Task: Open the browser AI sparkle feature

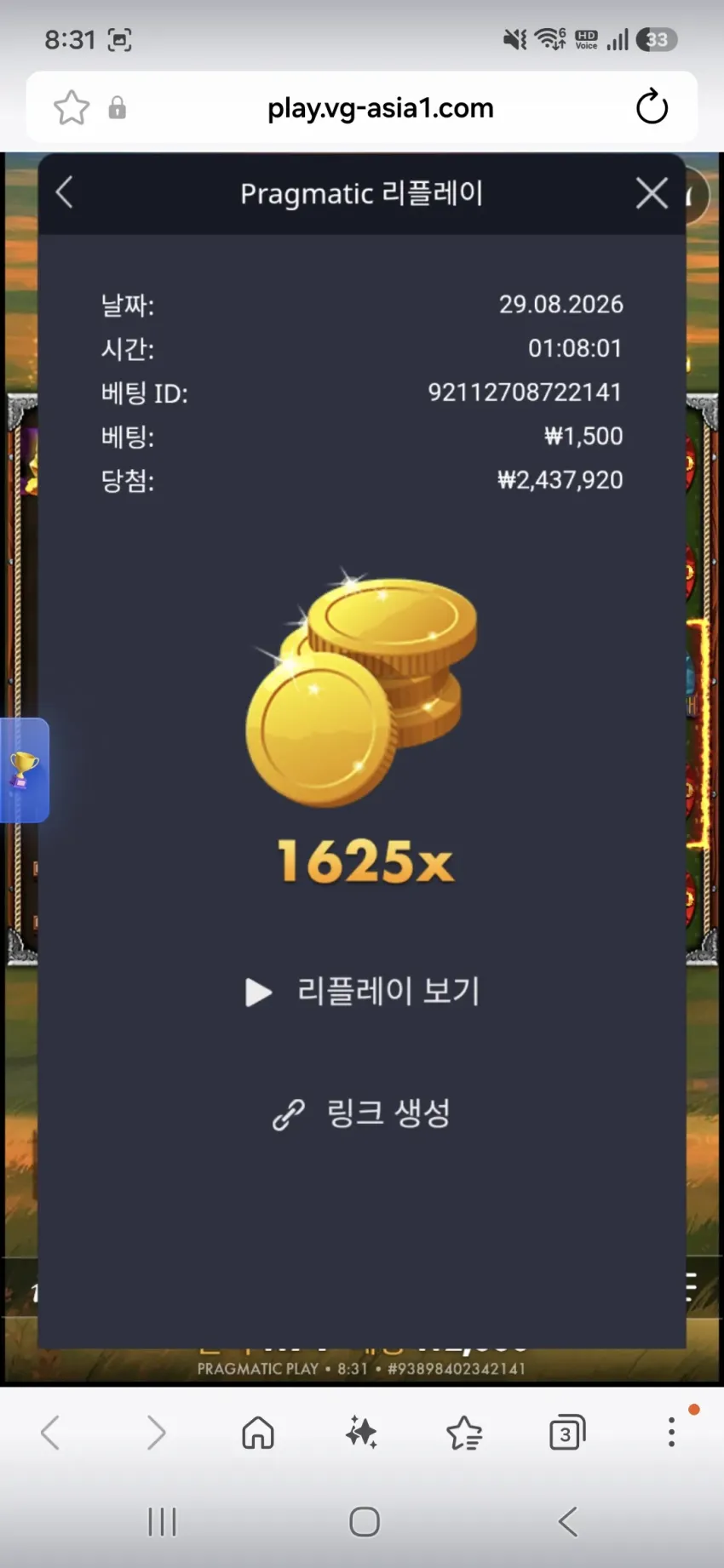Action: coord(361,1433)
